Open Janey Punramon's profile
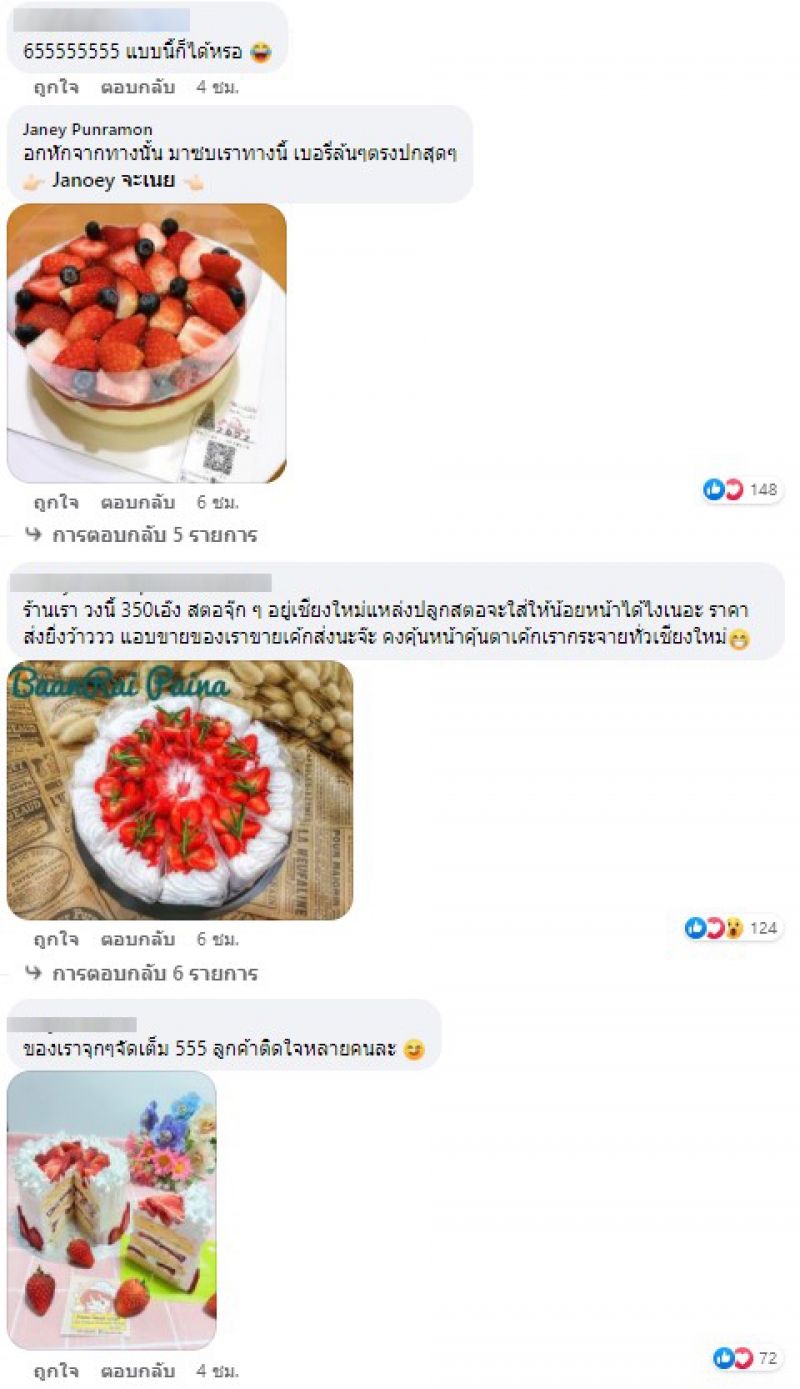This screenshot has width=800, height=1389. pos(87,130)
